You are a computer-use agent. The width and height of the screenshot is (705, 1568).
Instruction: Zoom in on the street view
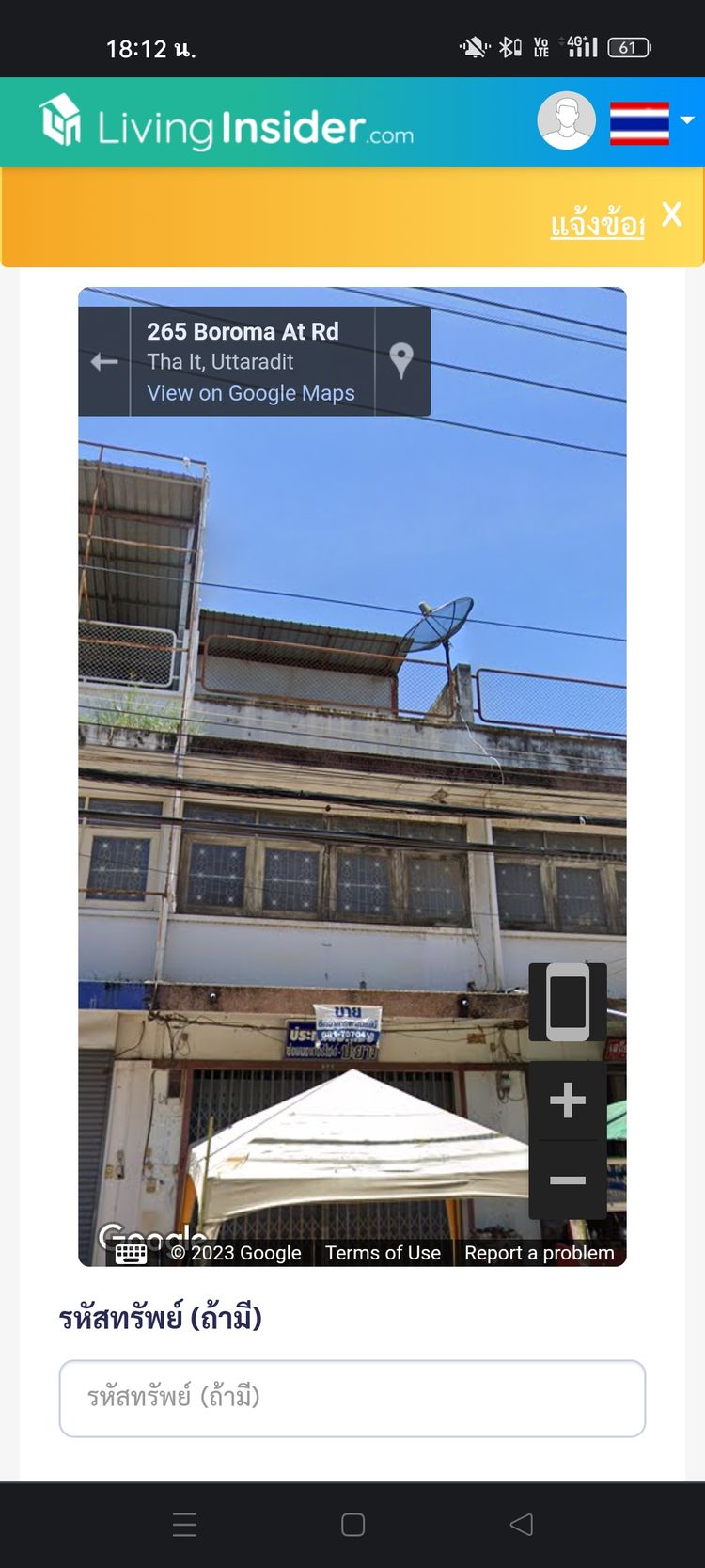(568, 1101)
